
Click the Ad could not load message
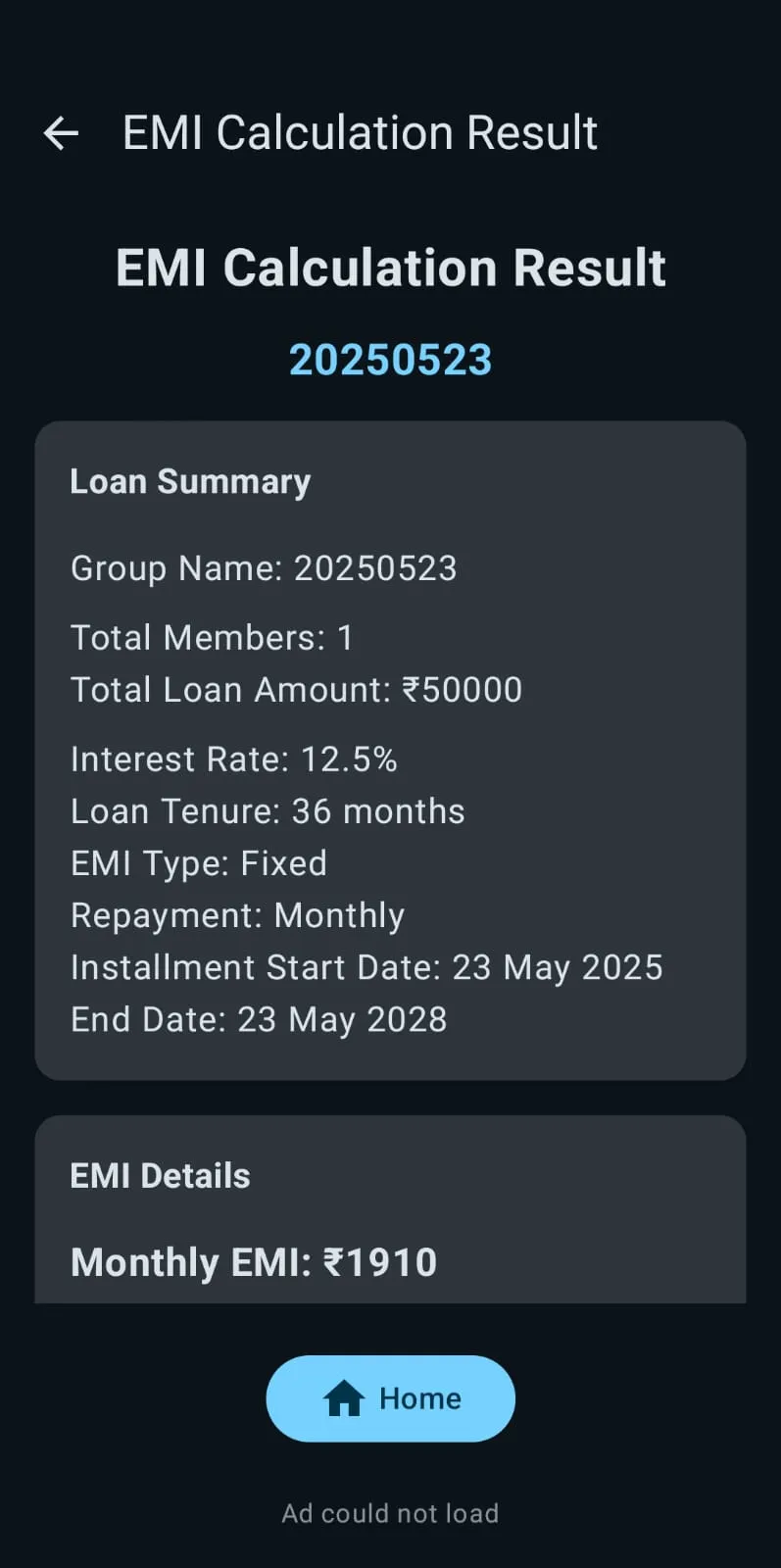(390, 1512)
